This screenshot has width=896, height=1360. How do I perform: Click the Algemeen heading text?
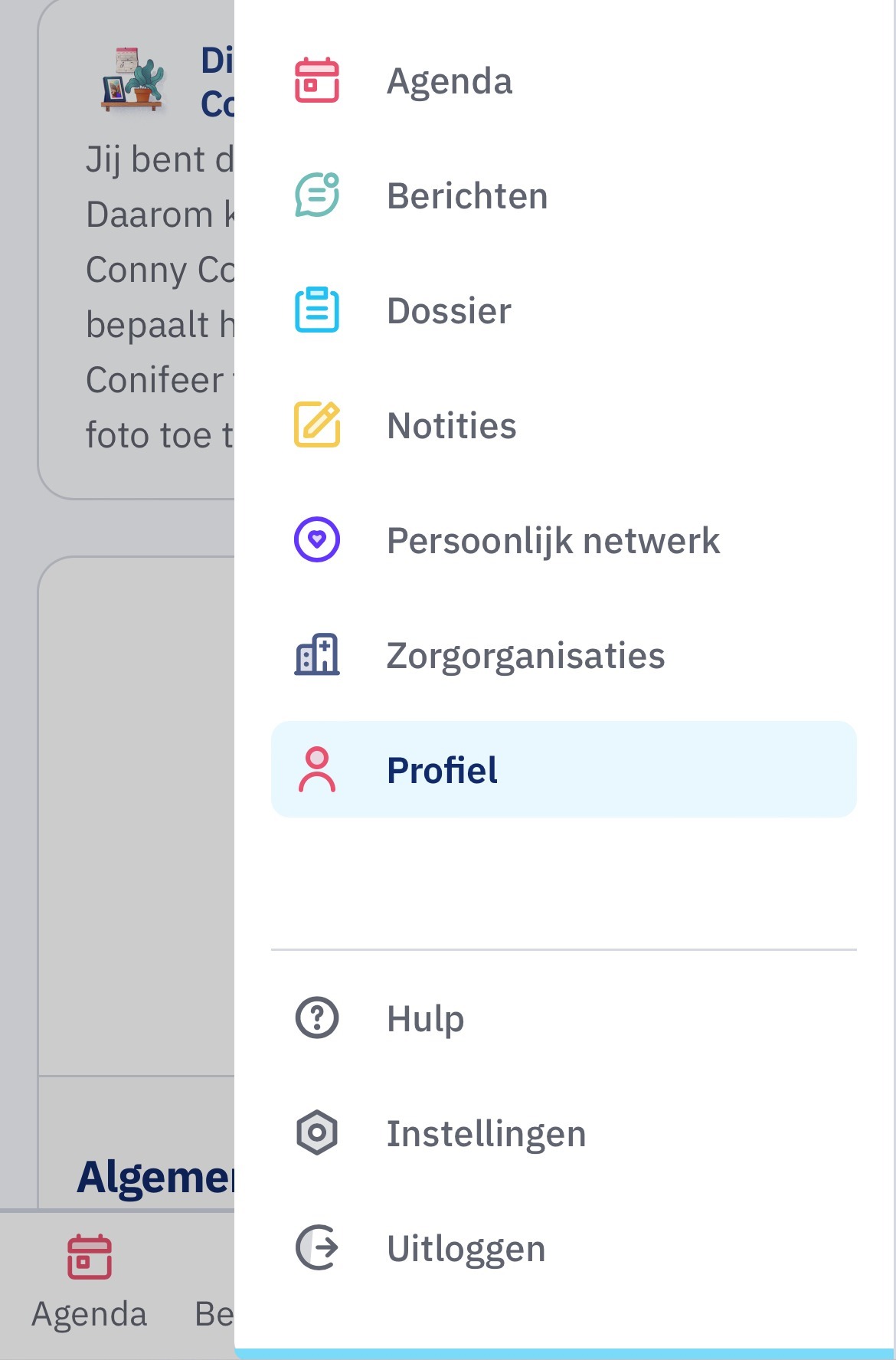(x=149, y=1177)
